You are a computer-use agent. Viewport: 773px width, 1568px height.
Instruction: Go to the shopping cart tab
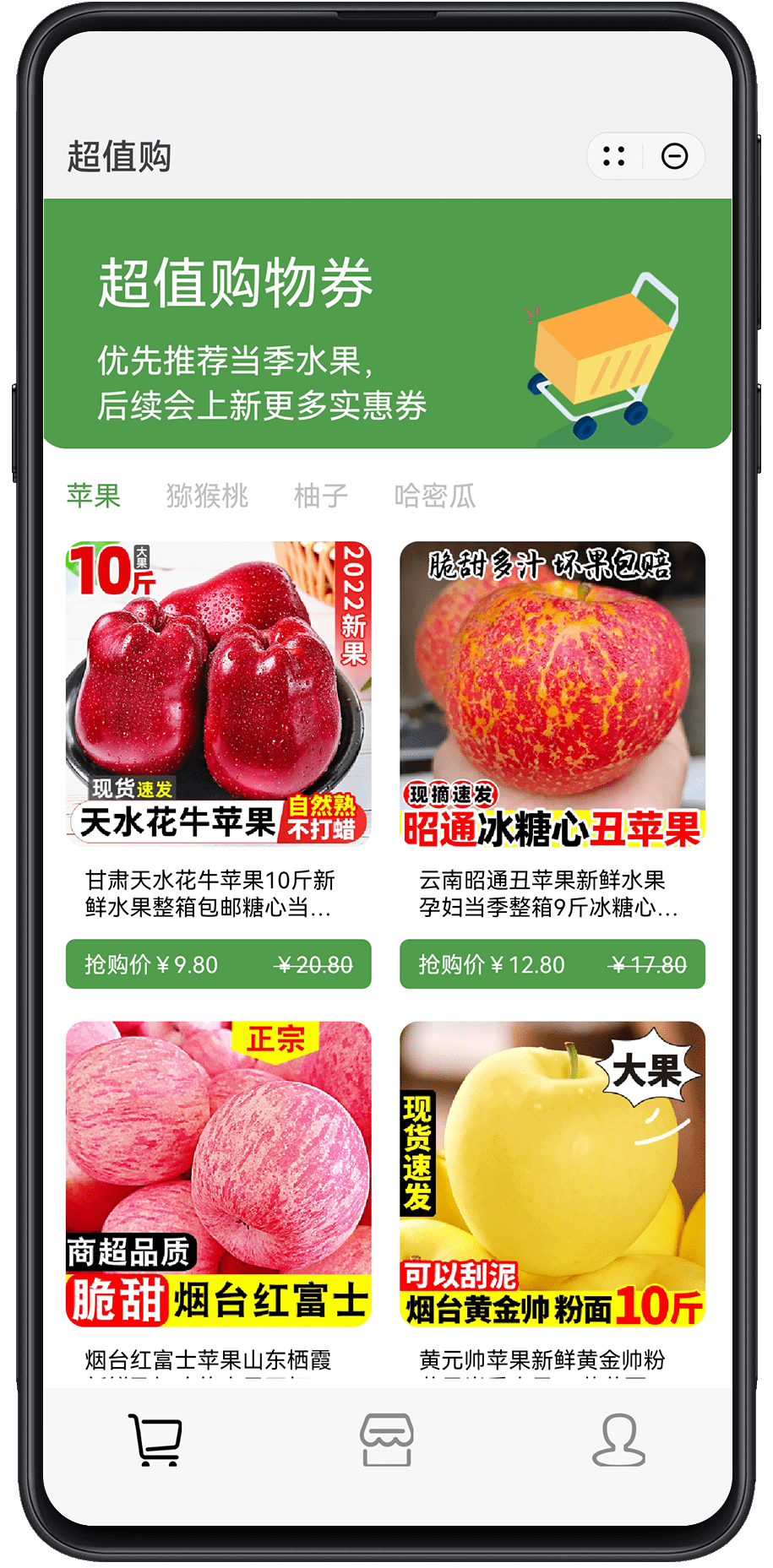pyautogui.click(x=155, y=1440)
